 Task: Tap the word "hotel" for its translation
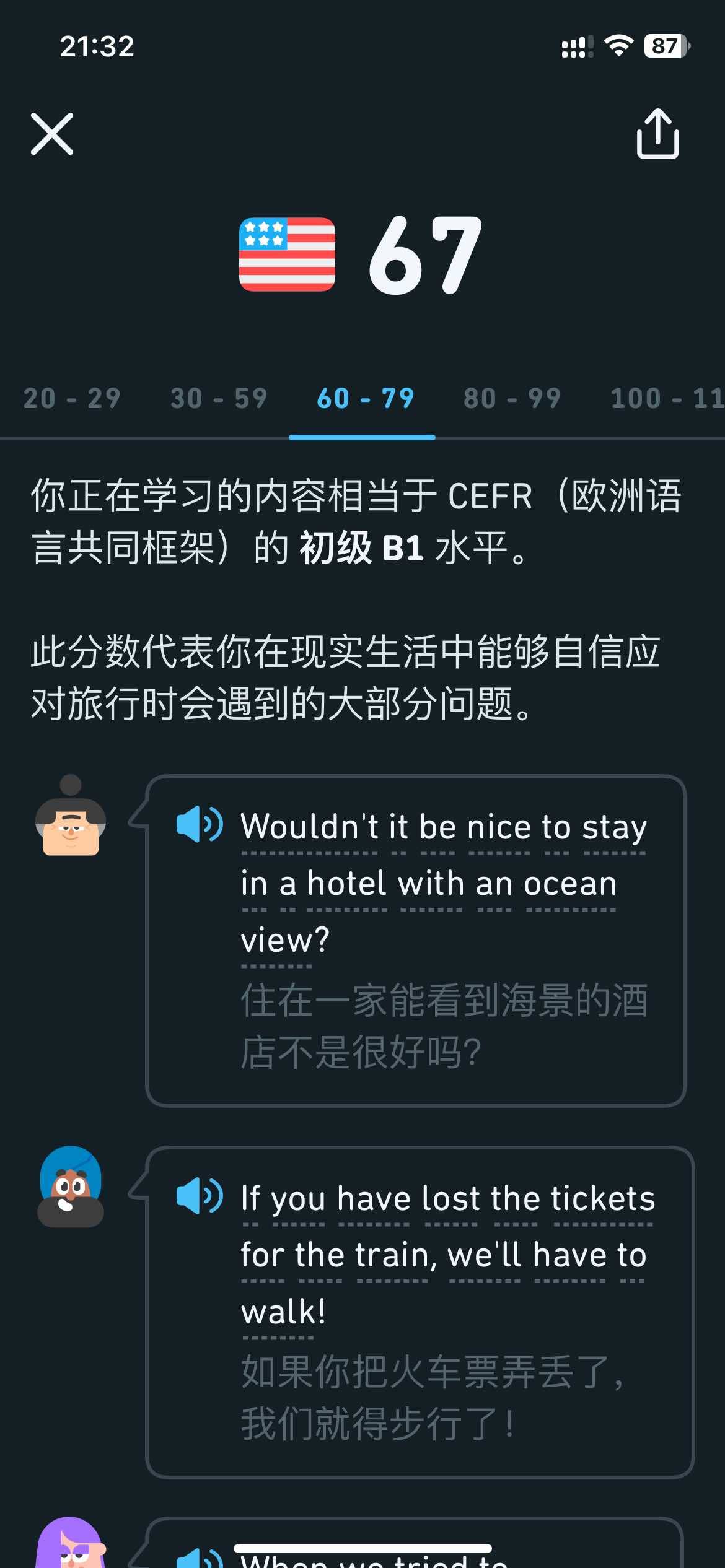346,884
